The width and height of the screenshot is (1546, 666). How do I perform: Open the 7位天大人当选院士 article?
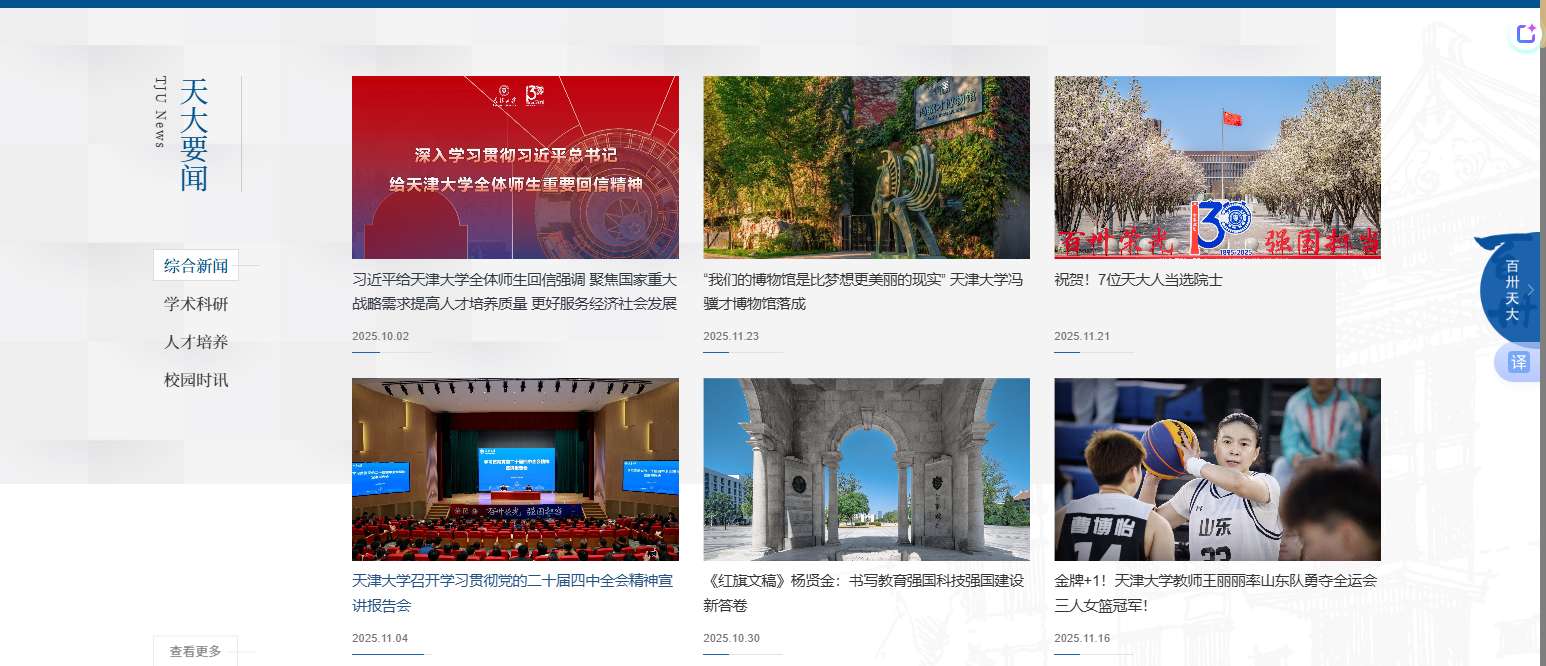pos(1138,280)
